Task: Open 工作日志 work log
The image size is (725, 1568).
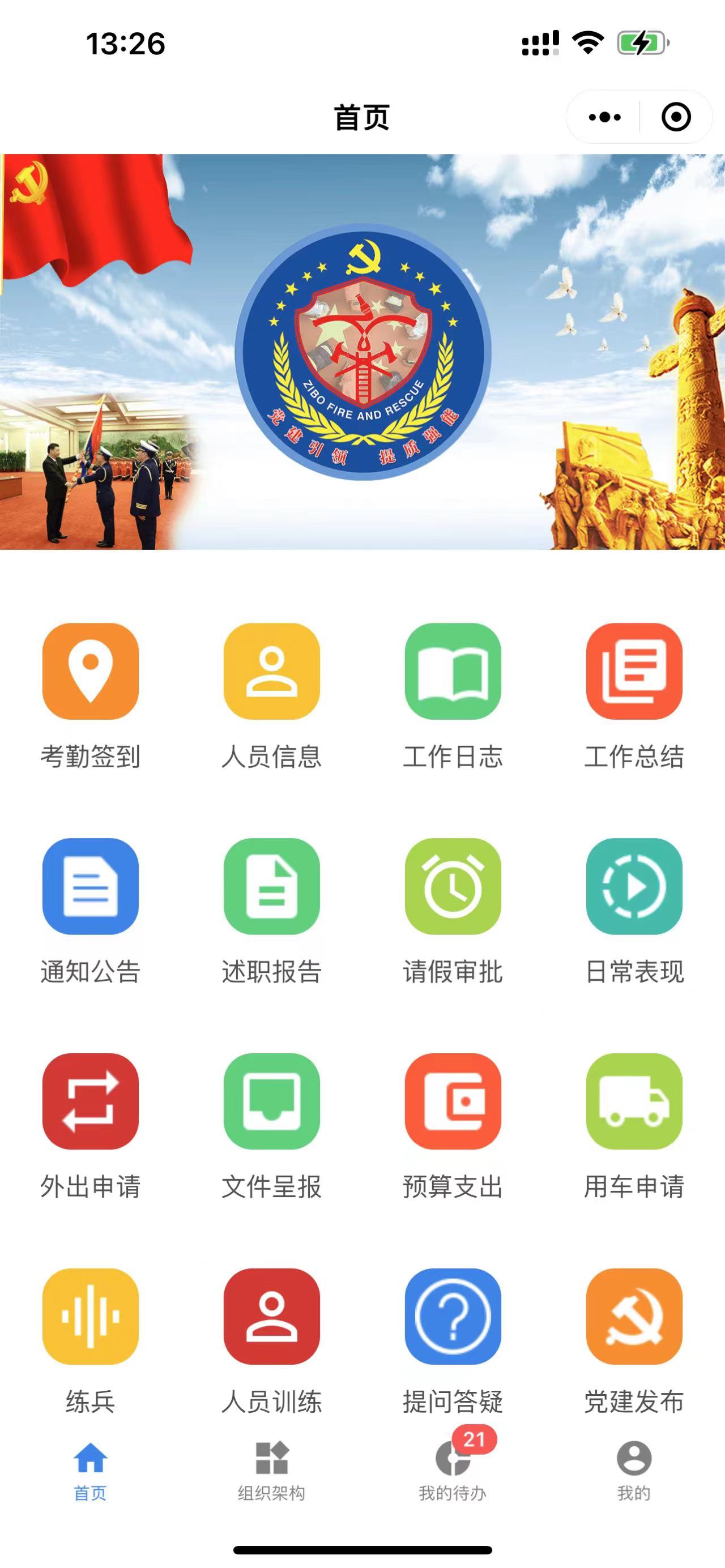Action: [453, 672]
